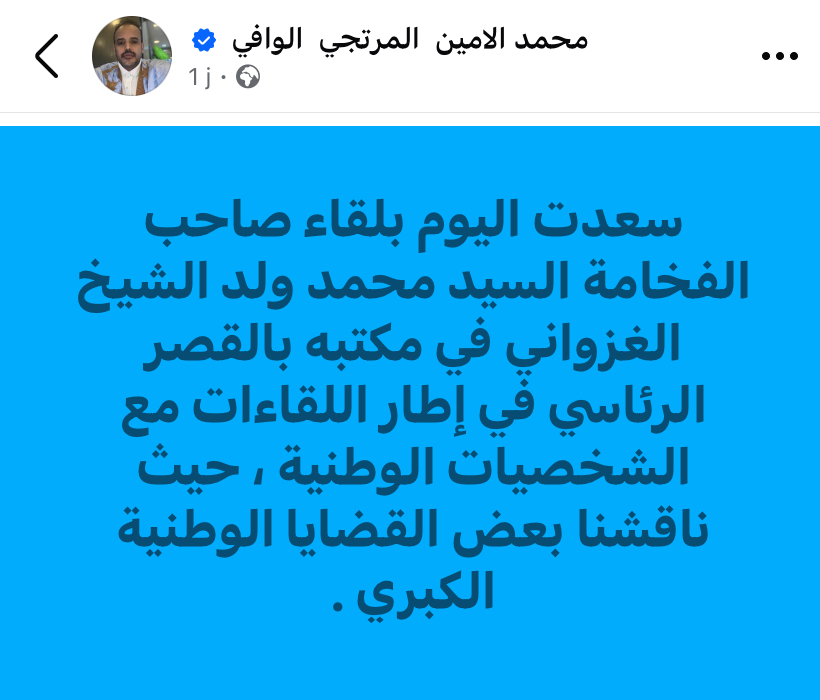The height and width of the screenshot is (700, 820).
Task: Open the post's three-dot options menu
Action: click(779, 57)
